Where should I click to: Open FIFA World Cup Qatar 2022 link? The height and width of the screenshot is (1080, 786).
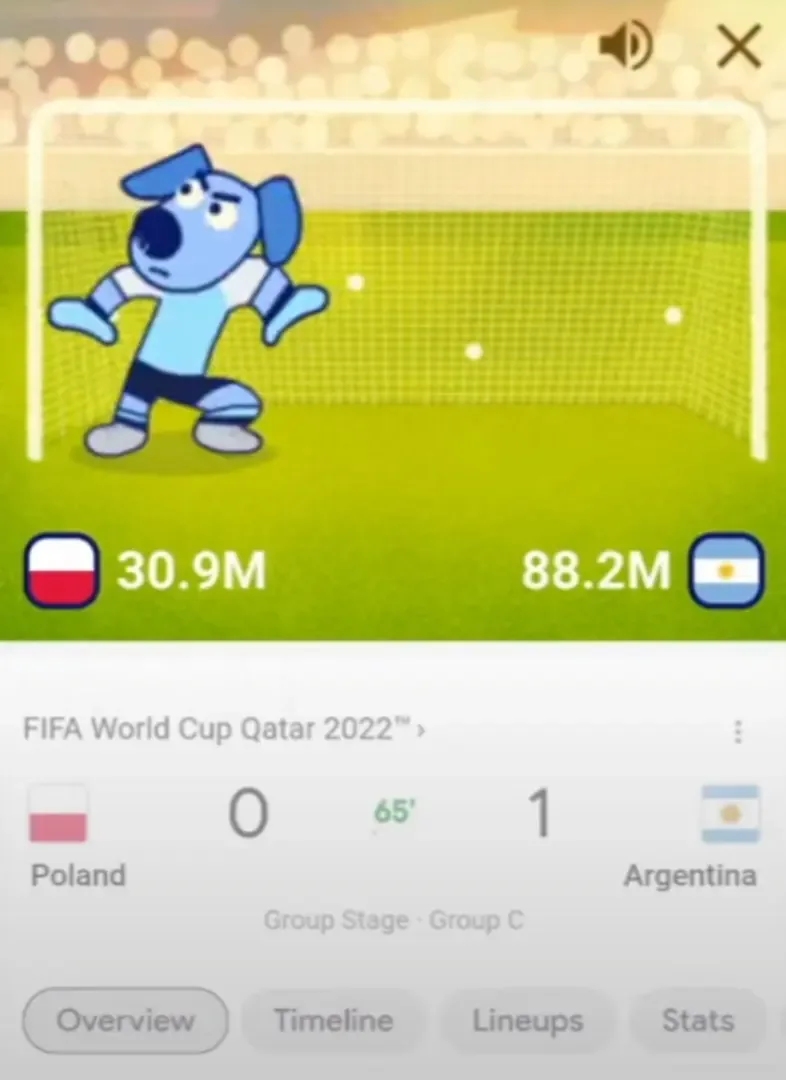tap(224, 729)
